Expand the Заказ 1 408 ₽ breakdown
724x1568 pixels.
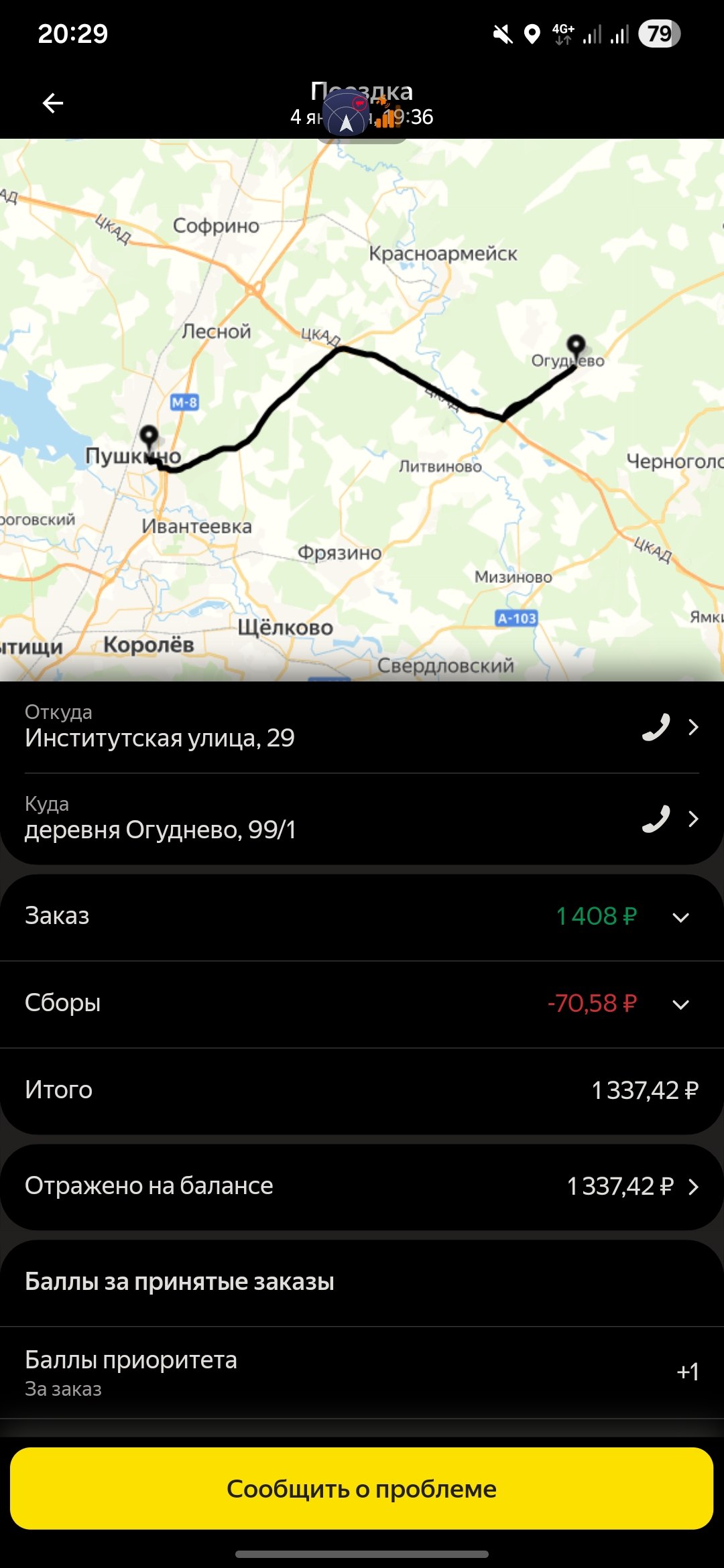coord(680,917)
